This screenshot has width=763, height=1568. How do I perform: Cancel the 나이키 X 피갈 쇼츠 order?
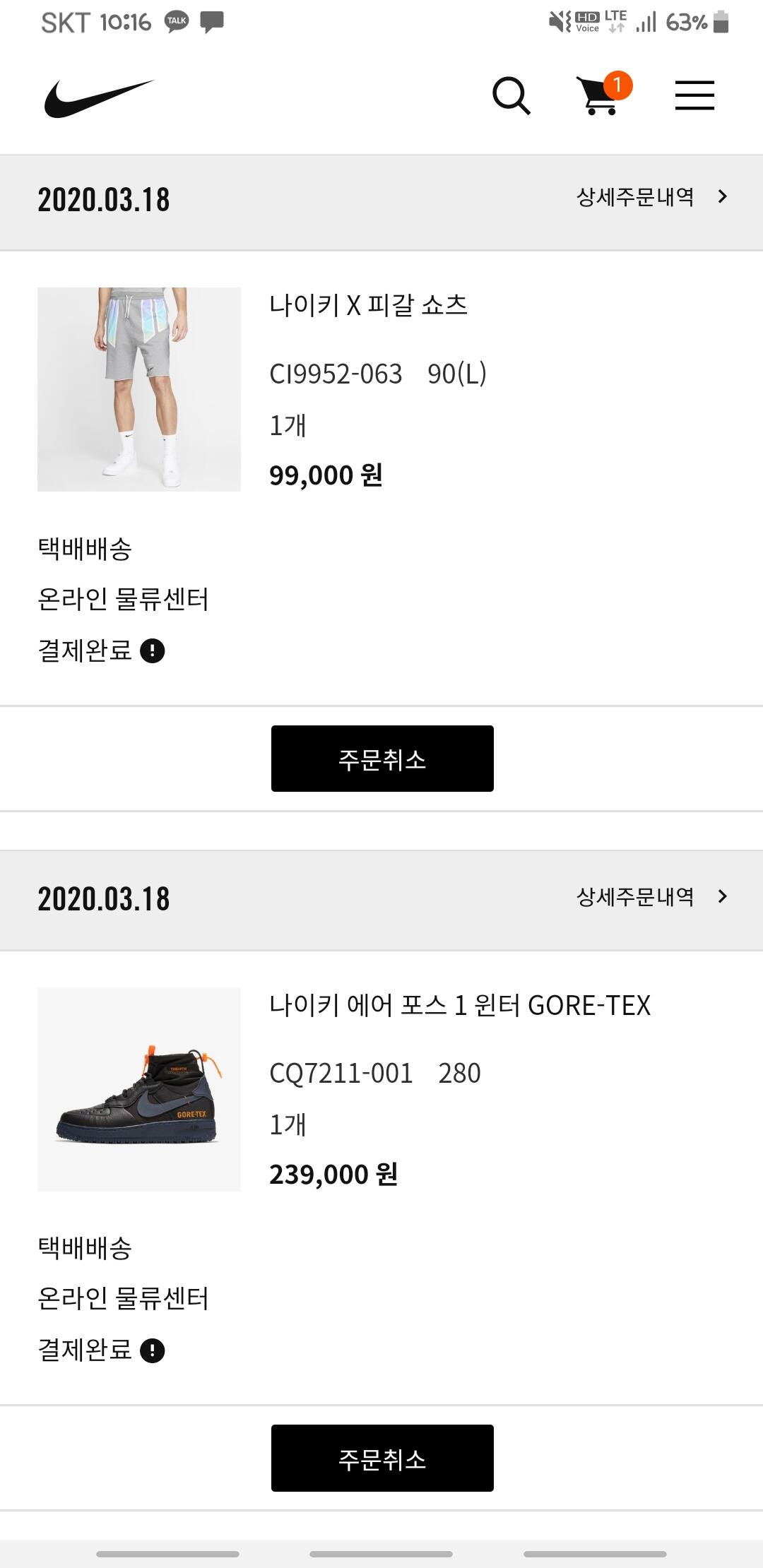coord(382,759)
